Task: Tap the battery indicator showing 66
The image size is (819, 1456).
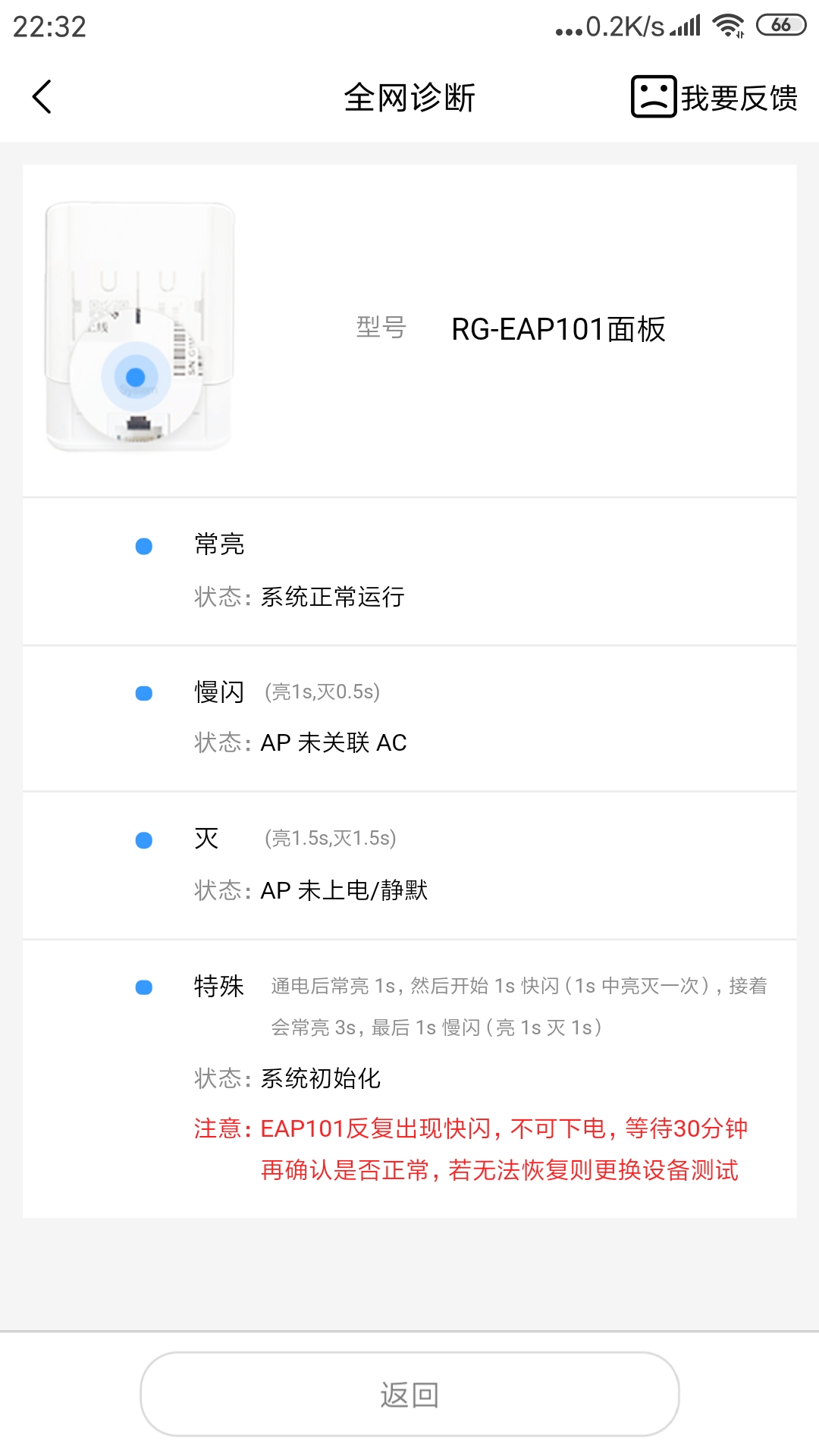Action: (x=781, y=24)
